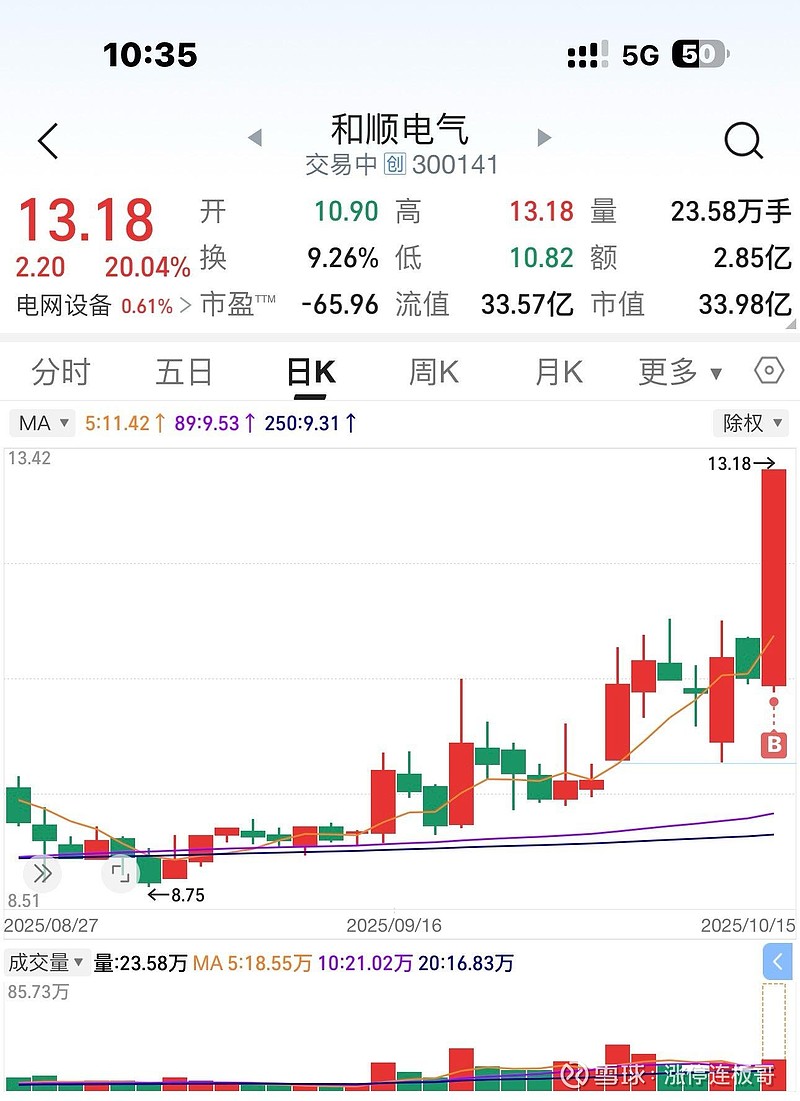
Task: Switch to the 周K tab
Action: click(x=434, y=370)
